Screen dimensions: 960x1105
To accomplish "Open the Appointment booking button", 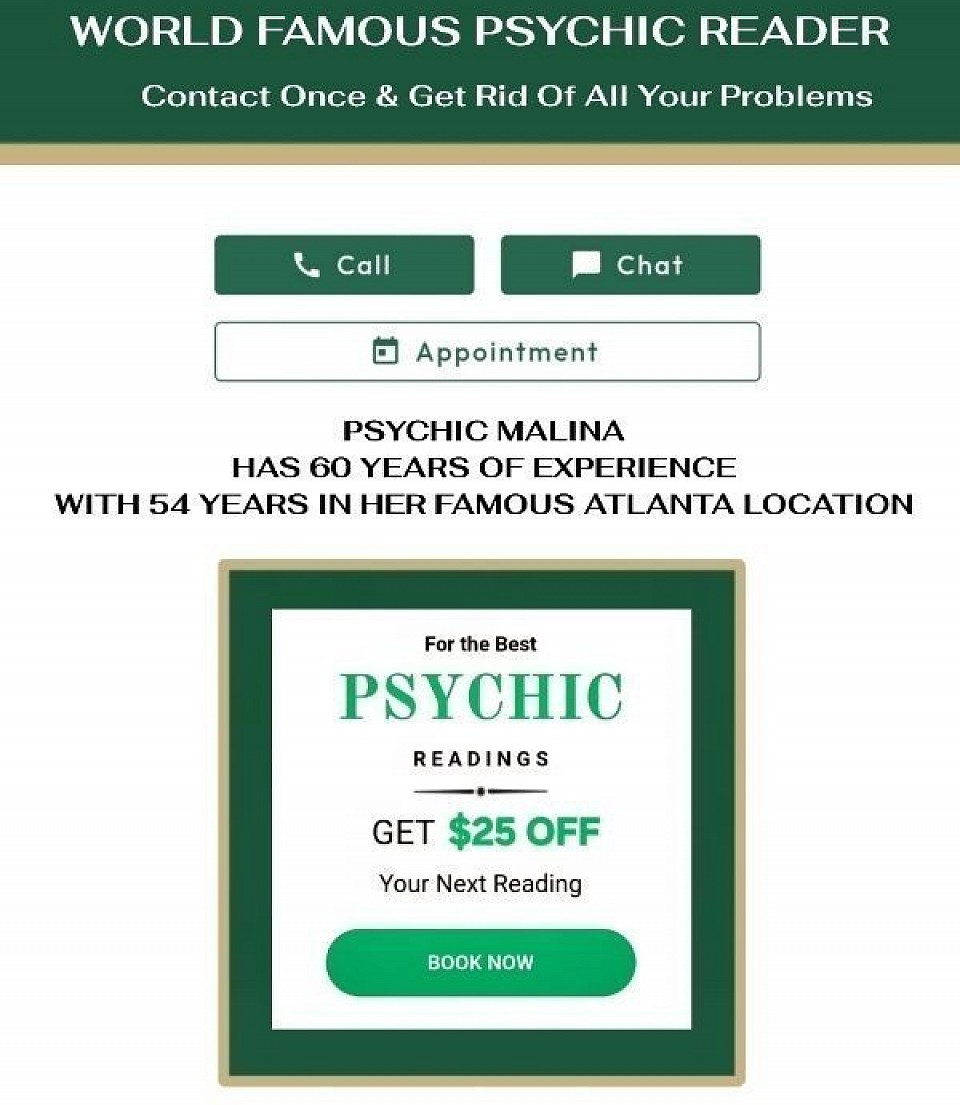I will point(487,352).
